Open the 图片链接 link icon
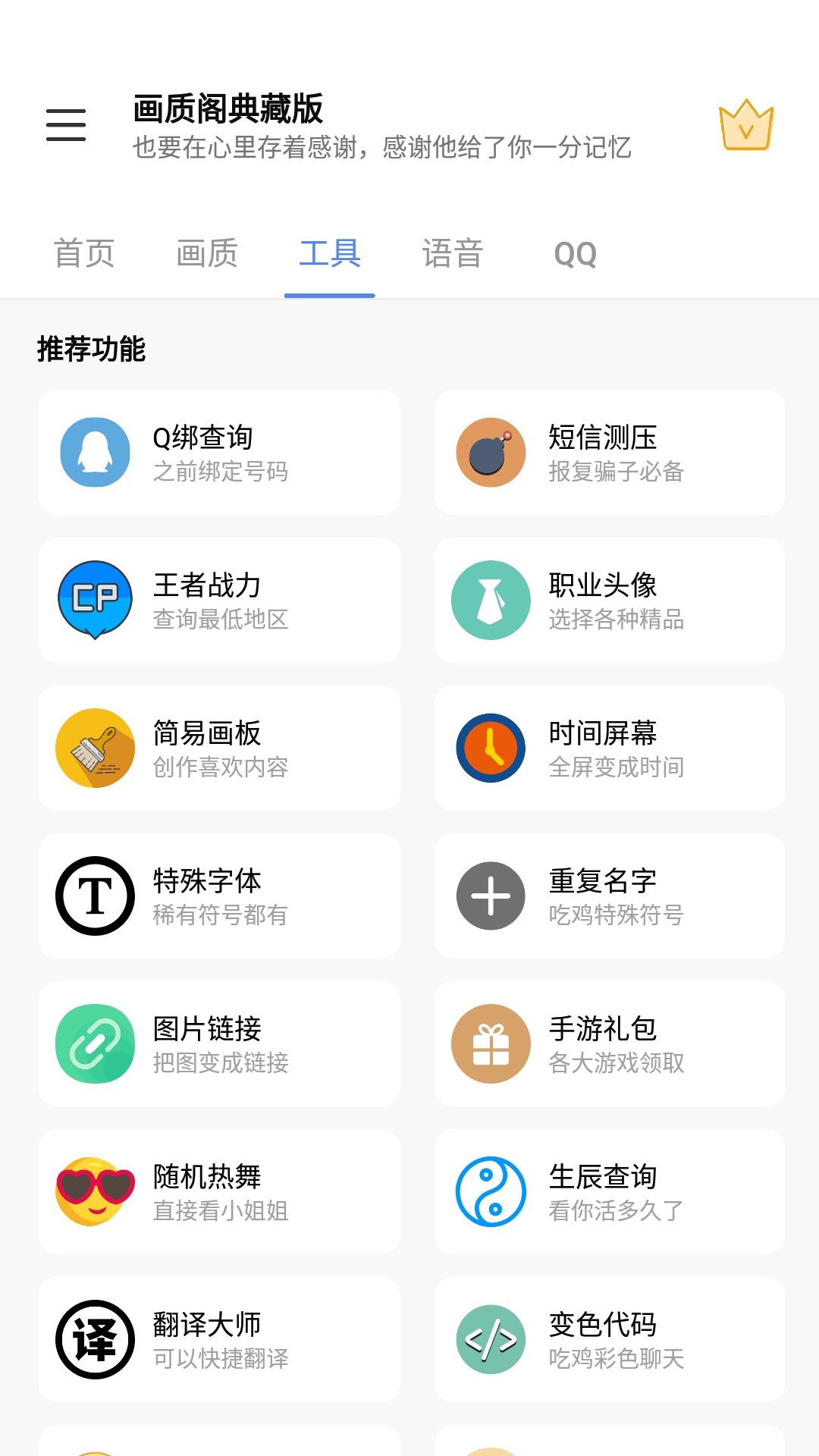The width and height of the screenshot is (819, 1456). pyautogui.click(x=94, y=1043)
